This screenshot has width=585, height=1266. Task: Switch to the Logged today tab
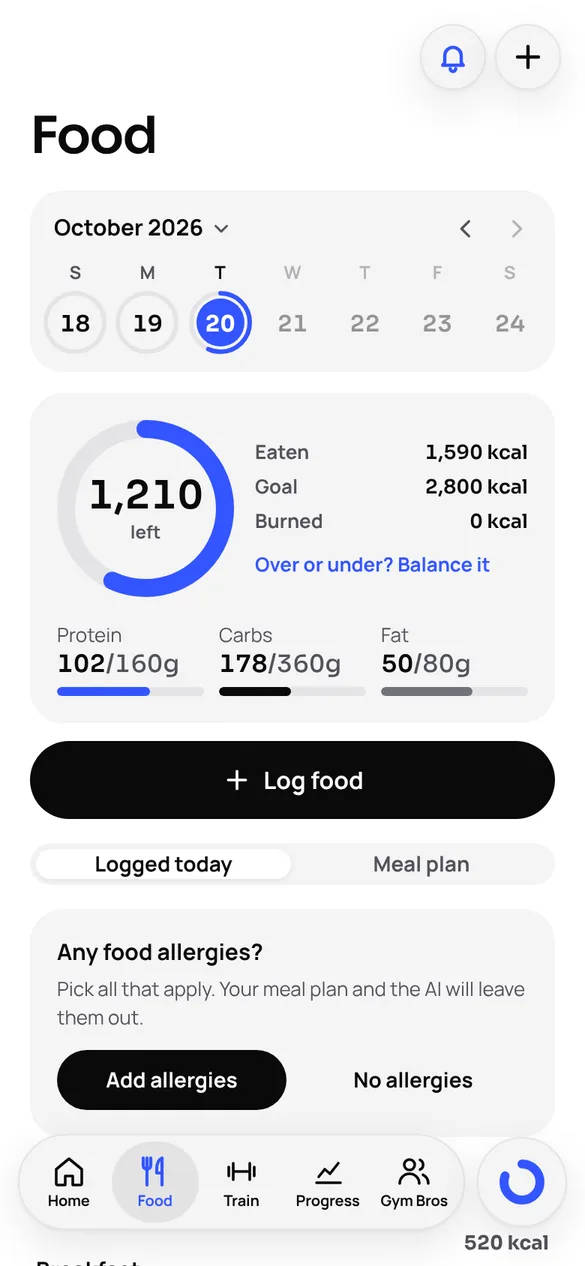click(x=163, y=865)
